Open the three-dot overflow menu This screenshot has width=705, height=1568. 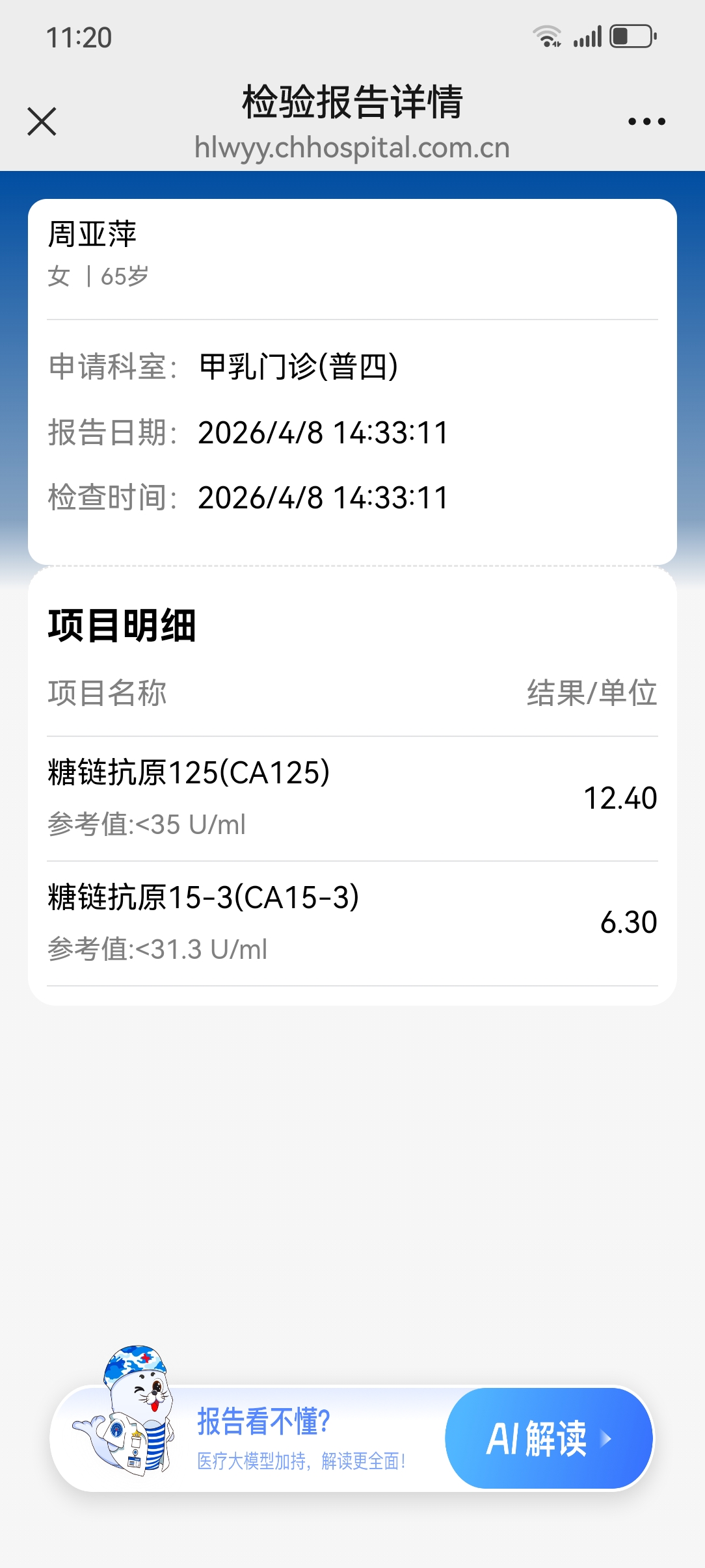[646, 122]
